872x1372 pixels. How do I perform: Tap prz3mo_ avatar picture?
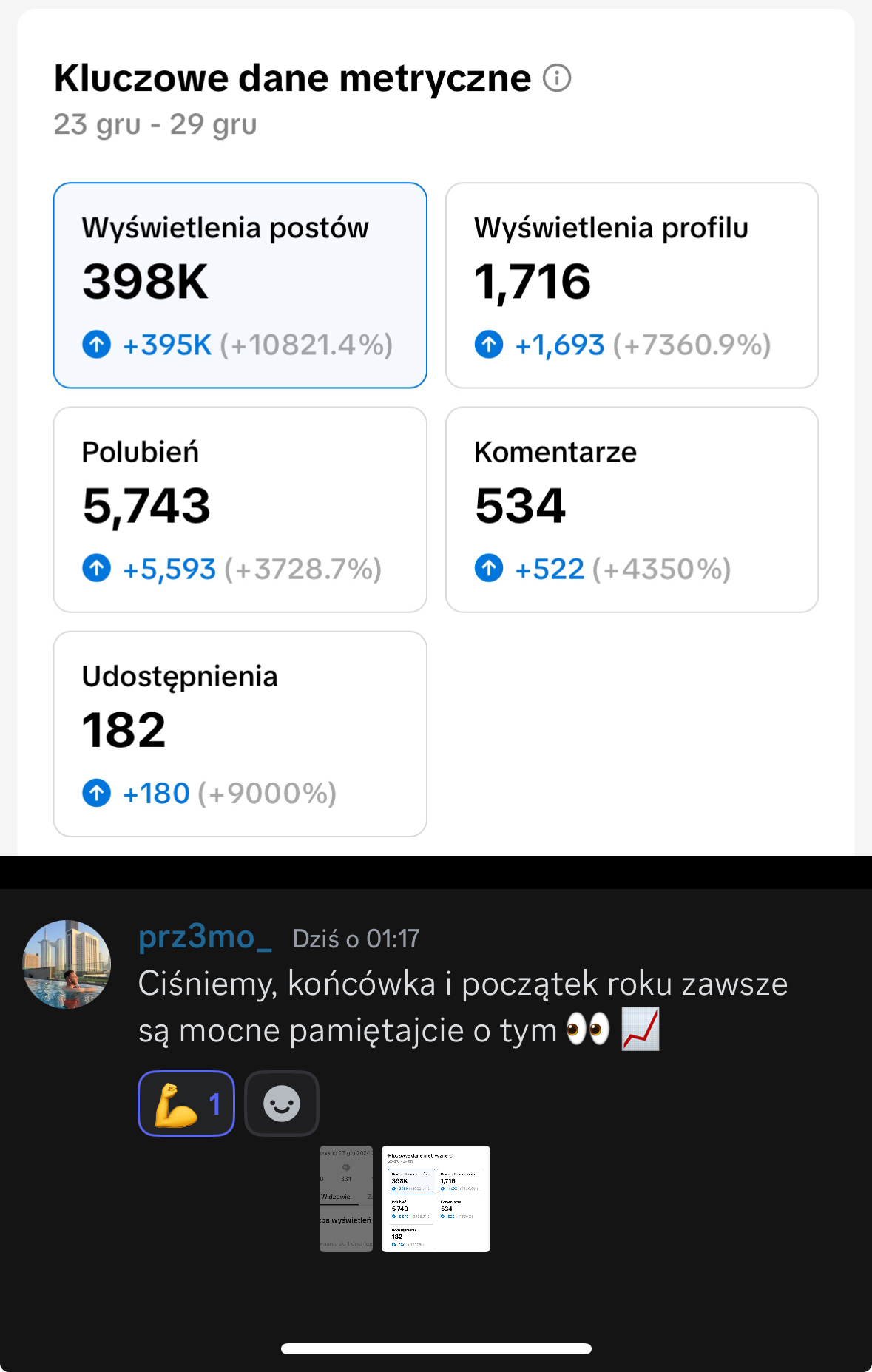pyautogui.click(x=67, y=964)
